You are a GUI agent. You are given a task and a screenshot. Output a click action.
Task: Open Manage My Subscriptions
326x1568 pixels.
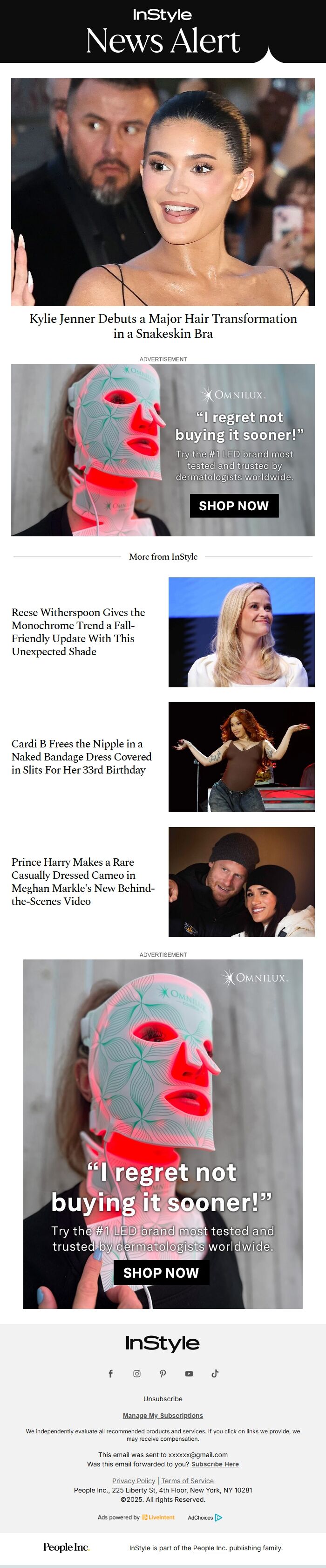[163, 1416]
